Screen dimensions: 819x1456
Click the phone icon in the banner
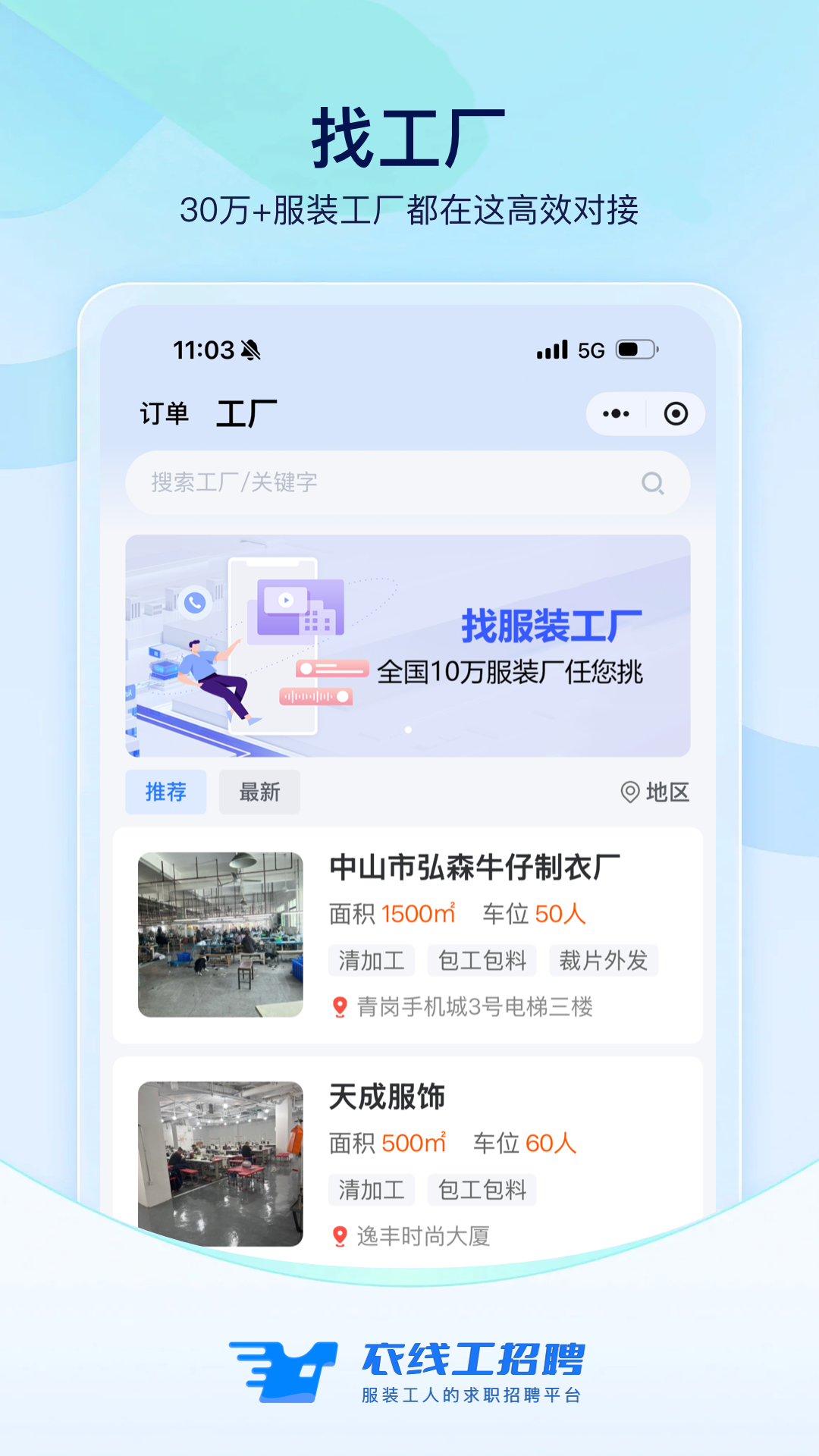pyautogui.click(x=193, y=603)
